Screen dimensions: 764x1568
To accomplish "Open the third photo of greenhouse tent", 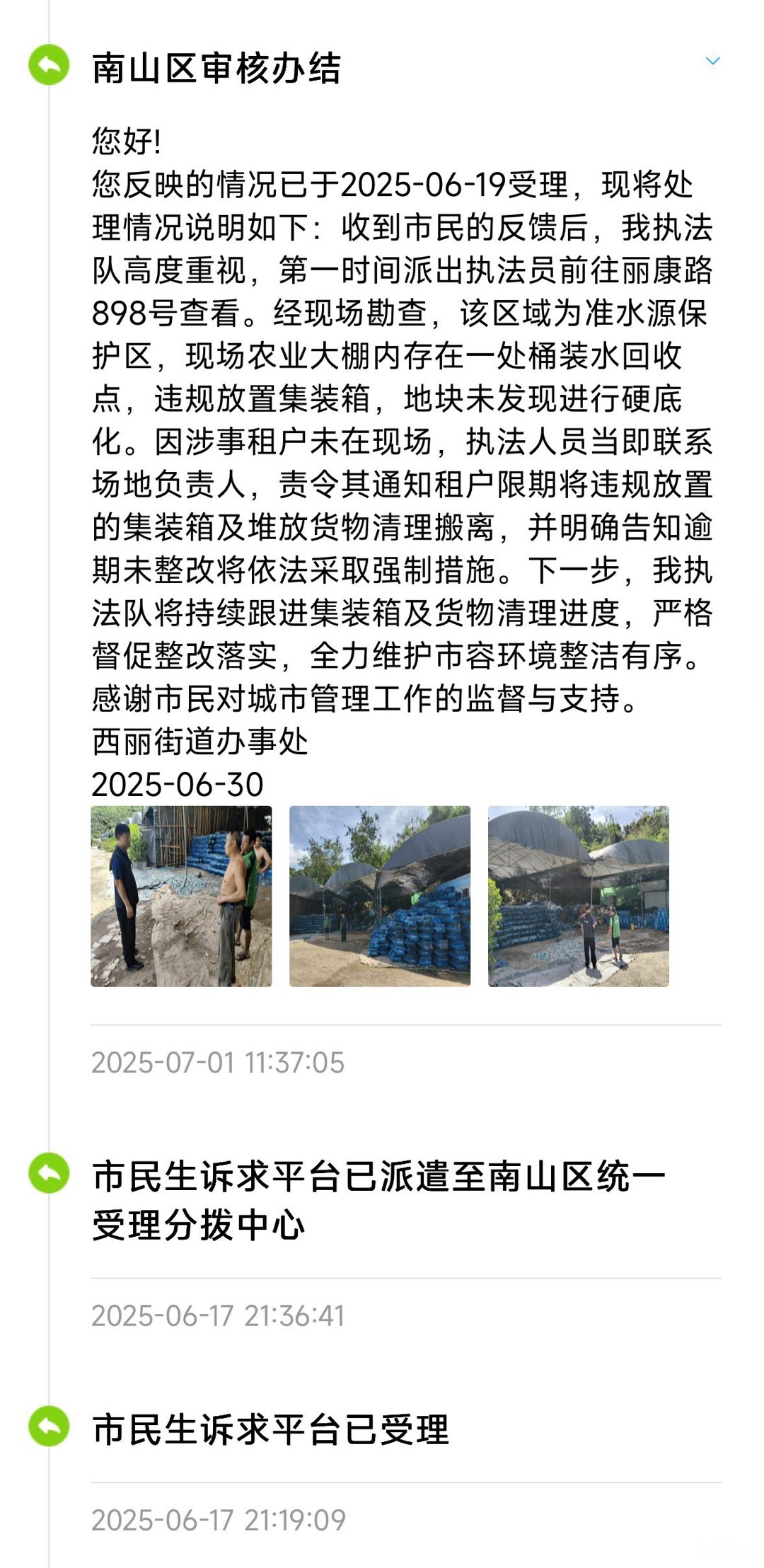I will coord(579,896).
